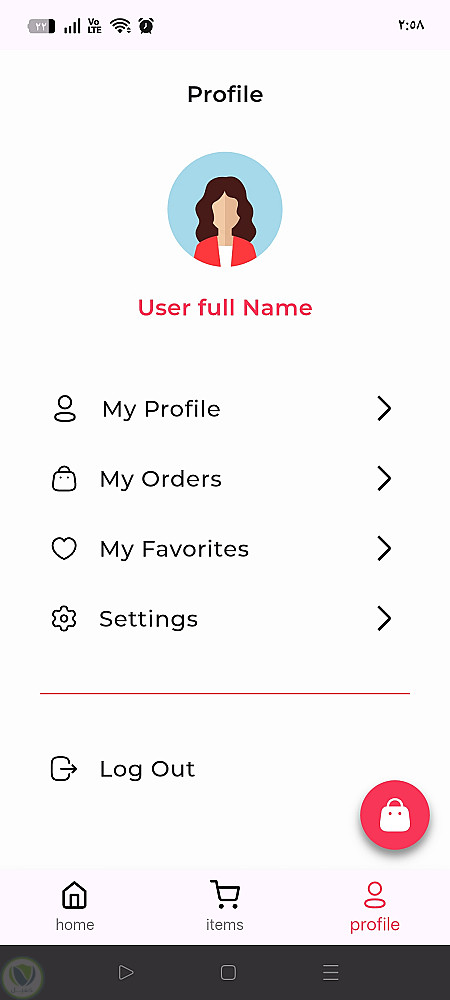Open the My Profile row
The height and width of the screenshot is (1000, 450).
click(224, 409)
